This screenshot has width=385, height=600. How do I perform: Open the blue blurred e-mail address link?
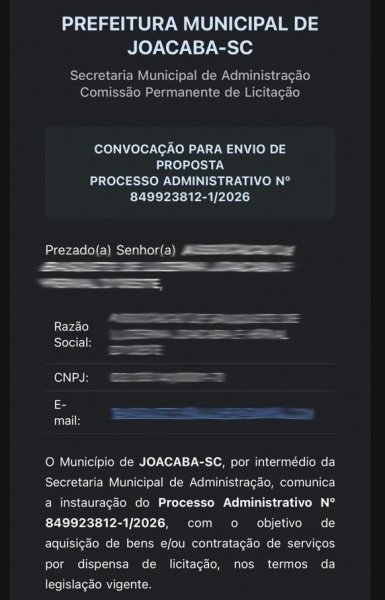tap(213, 414)
